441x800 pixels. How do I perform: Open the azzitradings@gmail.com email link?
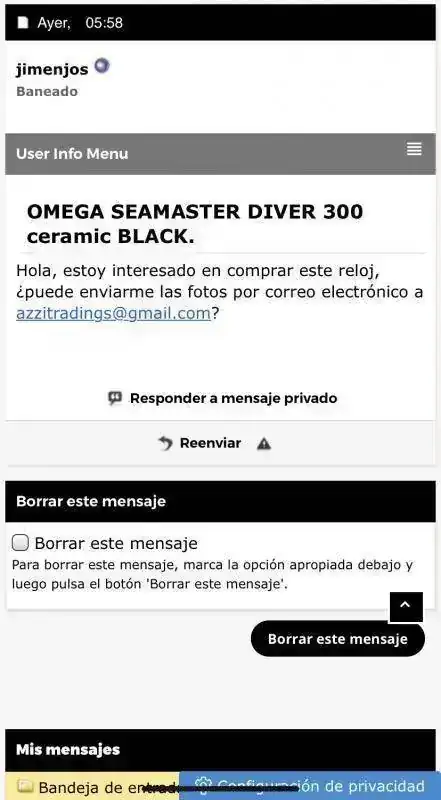pos(113,313)
